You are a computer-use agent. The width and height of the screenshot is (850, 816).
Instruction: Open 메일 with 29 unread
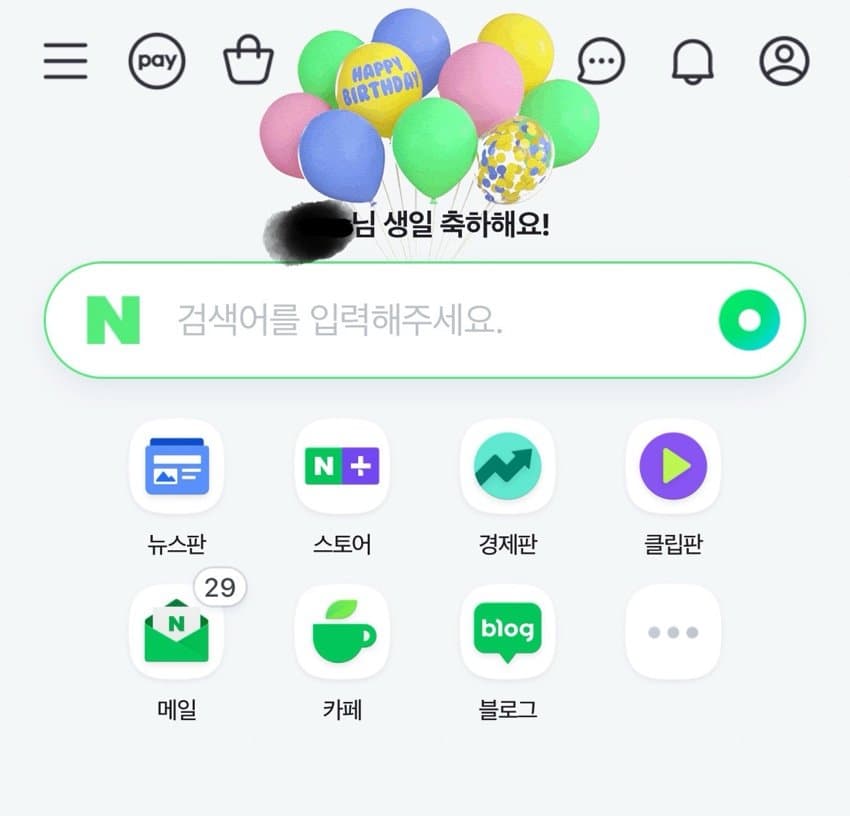click(x=177, y=632)
